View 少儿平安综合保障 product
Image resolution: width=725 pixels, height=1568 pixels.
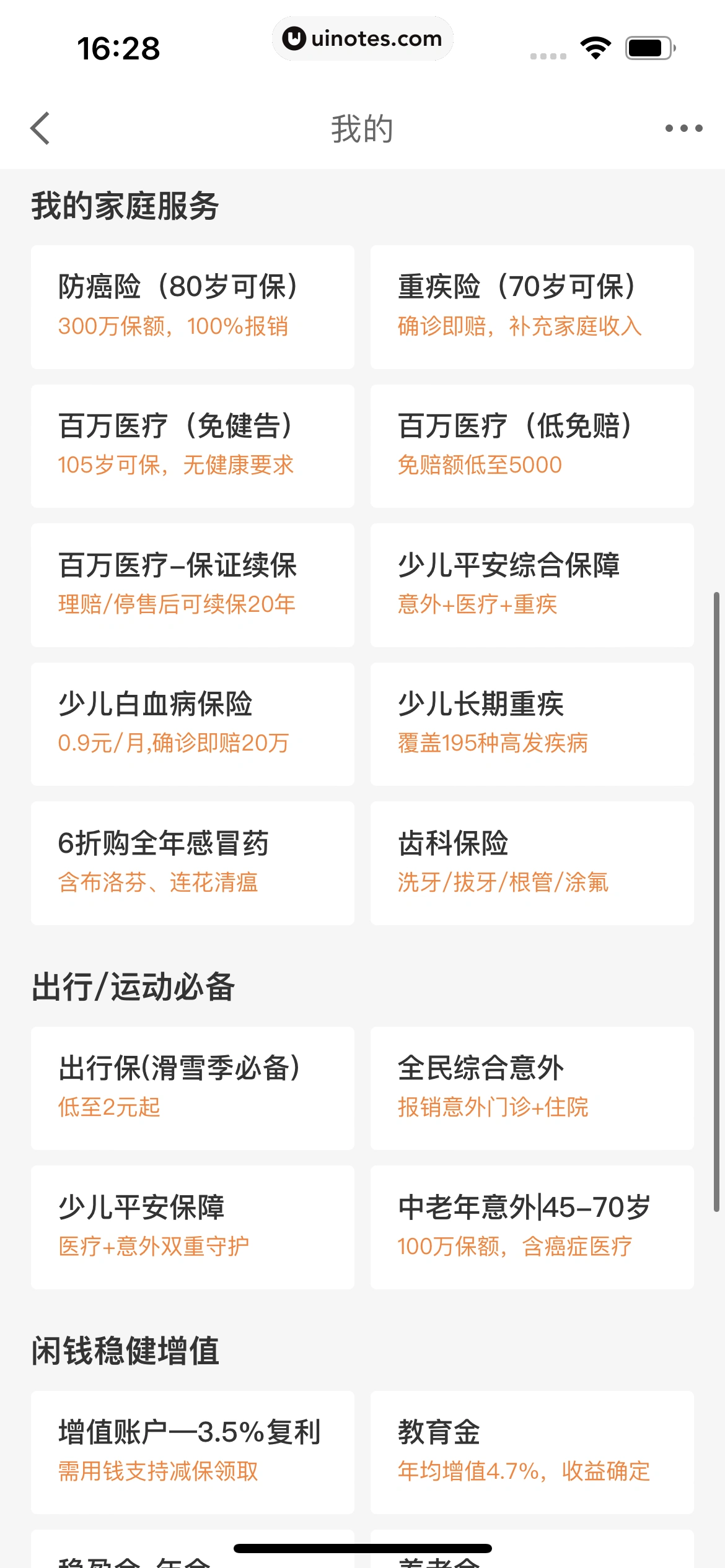click(x=532, y=585)
